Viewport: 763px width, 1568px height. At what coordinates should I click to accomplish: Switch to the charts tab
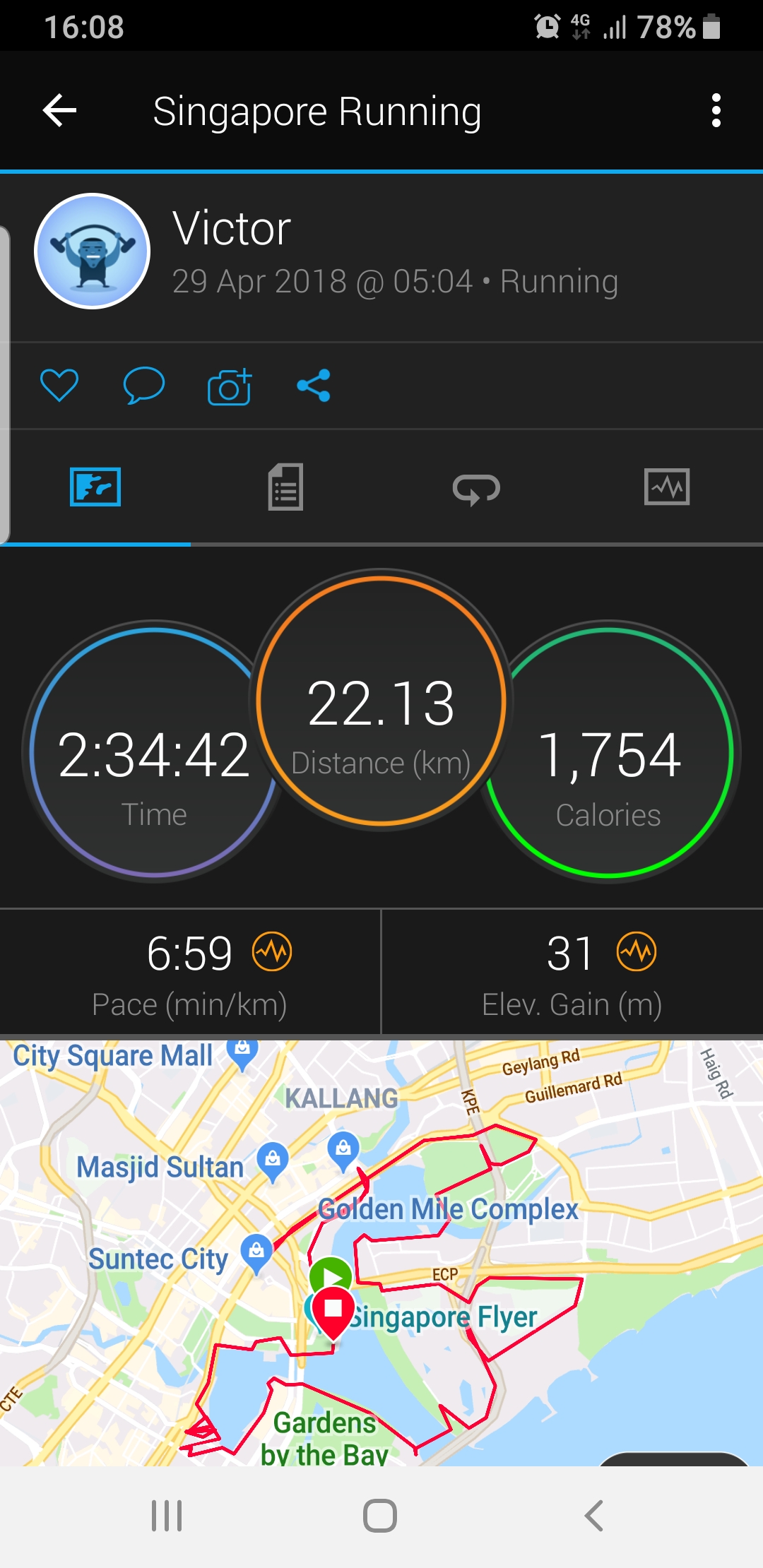(x=667, y=487)
